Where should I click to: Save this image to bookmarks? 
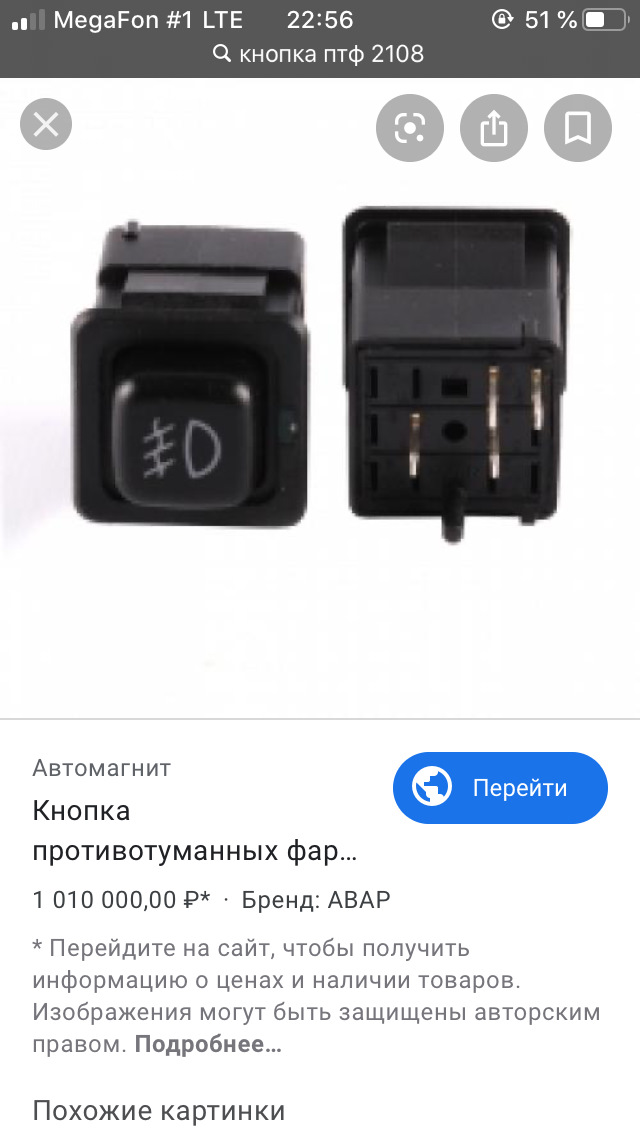pyautogui.click(x=577, y=127)
